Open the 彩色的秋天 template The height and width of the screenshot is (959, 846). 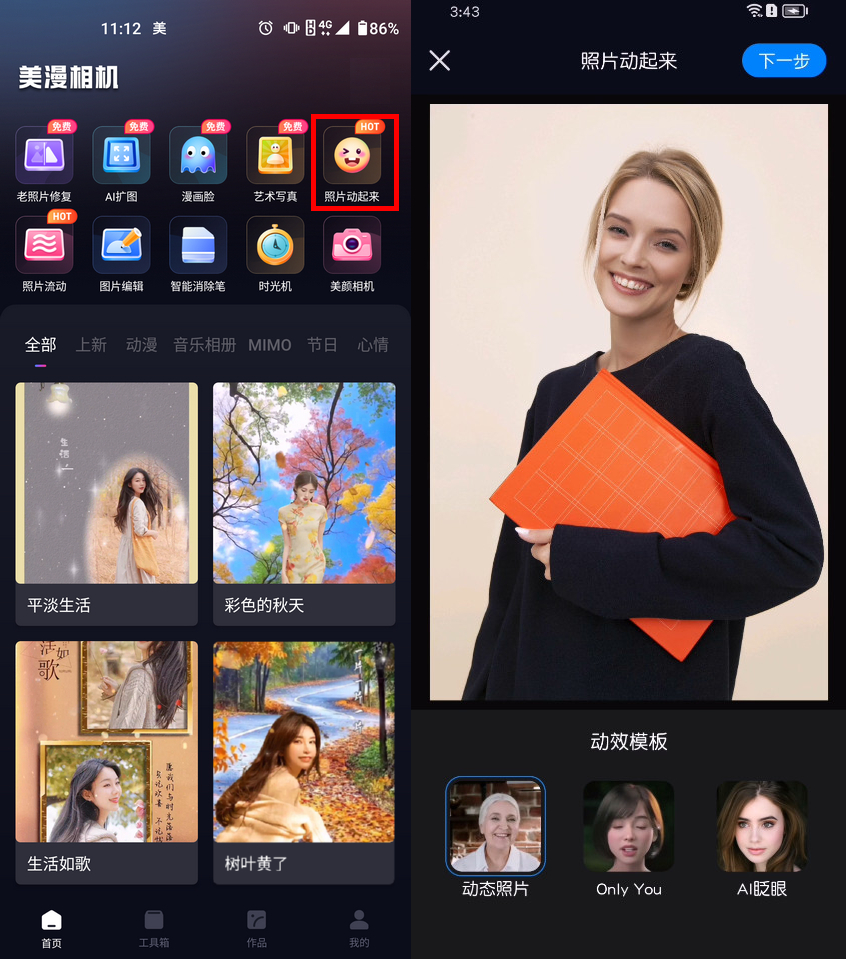pos(304,503)
